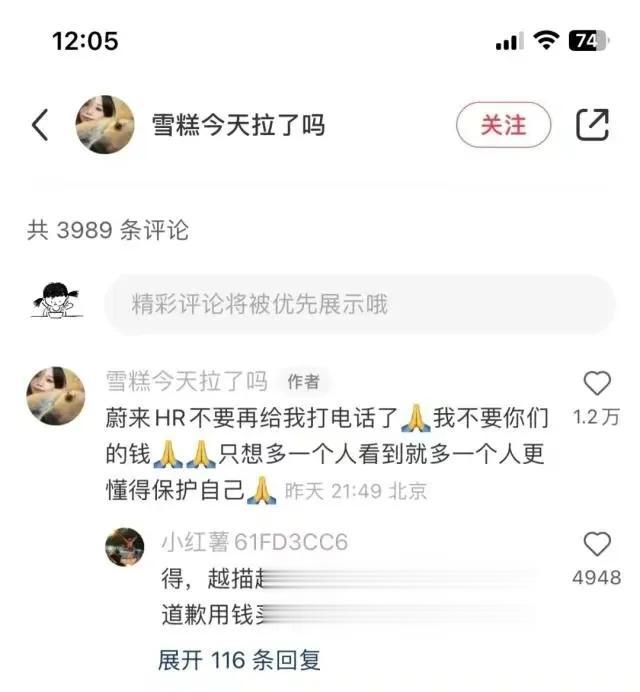Share this post via the share icon
The width and height of the screenshot is (640, 692).
coord(592,125)
